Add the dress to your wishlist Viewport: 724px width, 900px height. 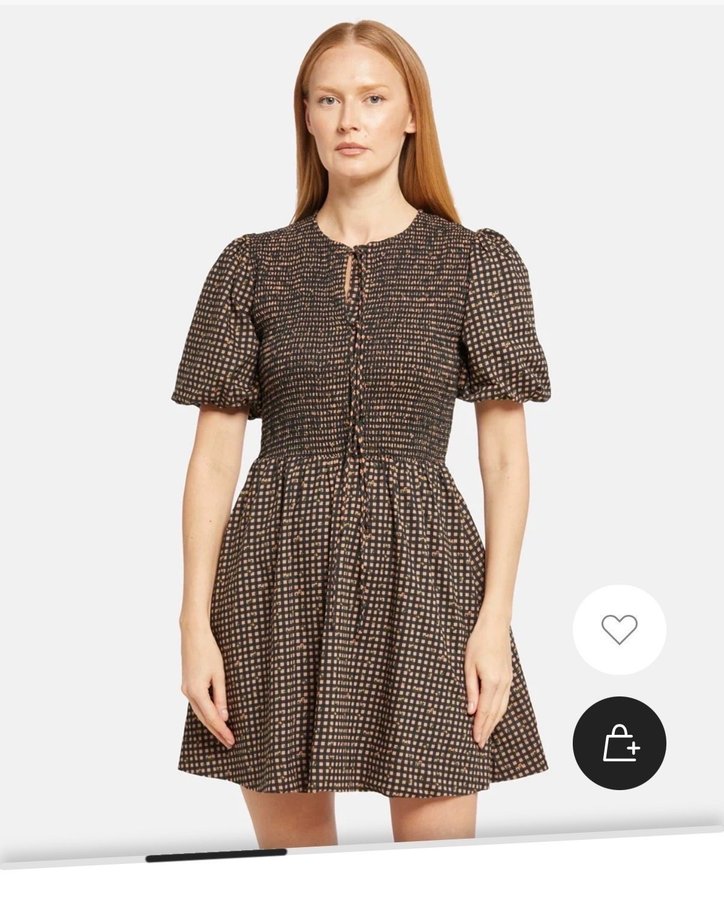pyautogui.click(x=619, y=629)
